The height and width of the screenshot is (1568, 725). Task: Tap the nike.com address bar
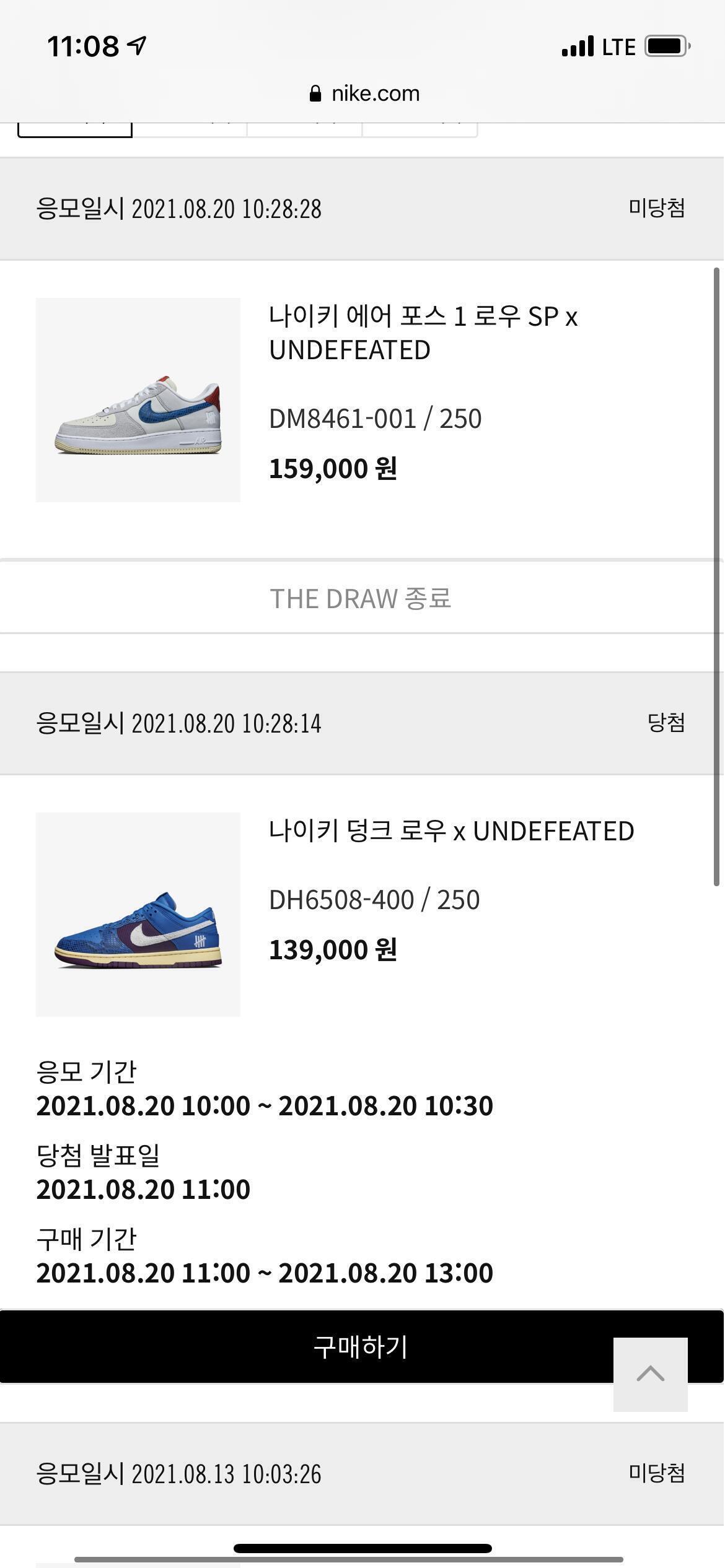tap(363, 94)
